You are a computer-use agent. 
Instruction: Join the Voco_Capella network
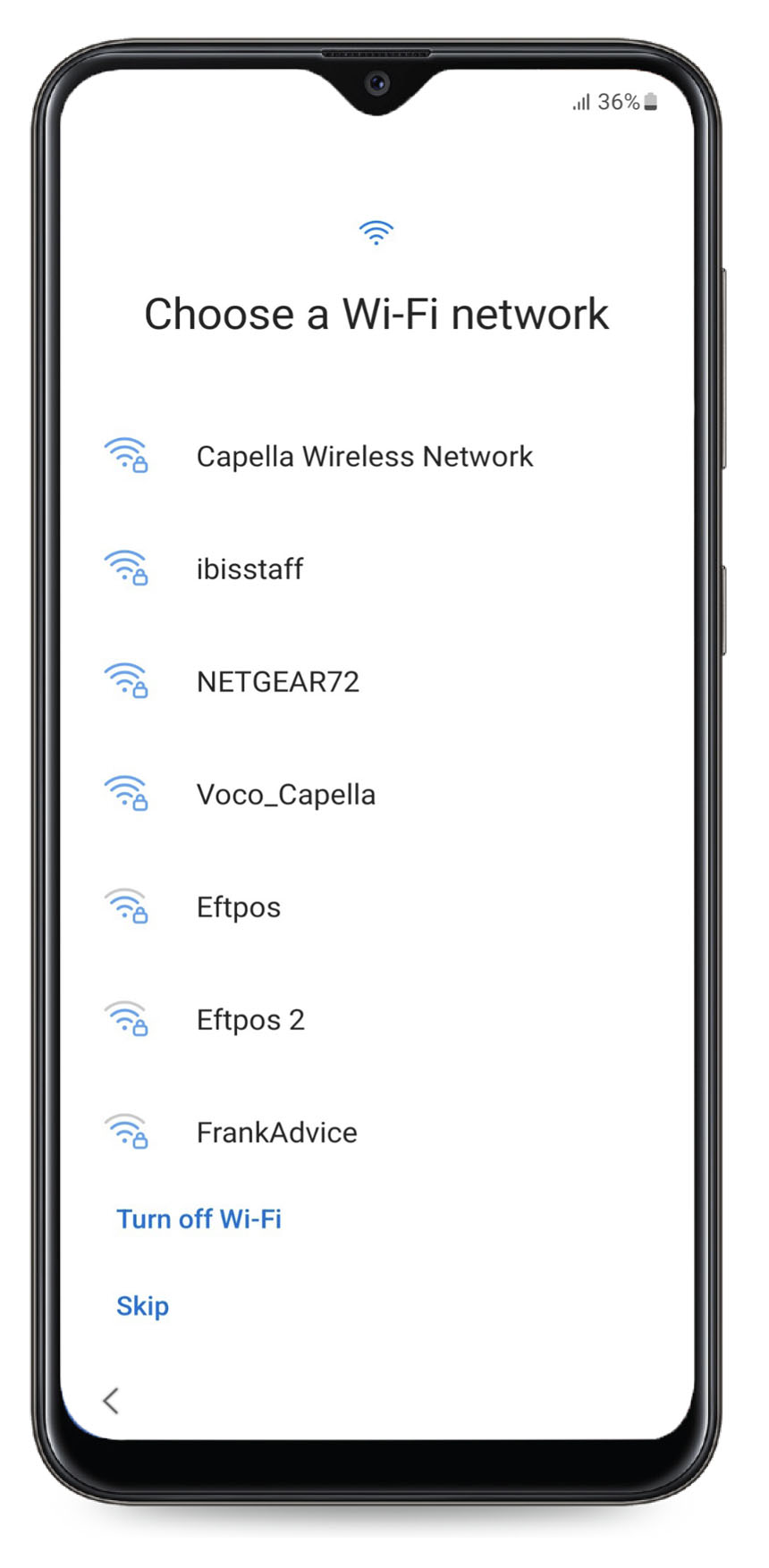tap(285, 794)
